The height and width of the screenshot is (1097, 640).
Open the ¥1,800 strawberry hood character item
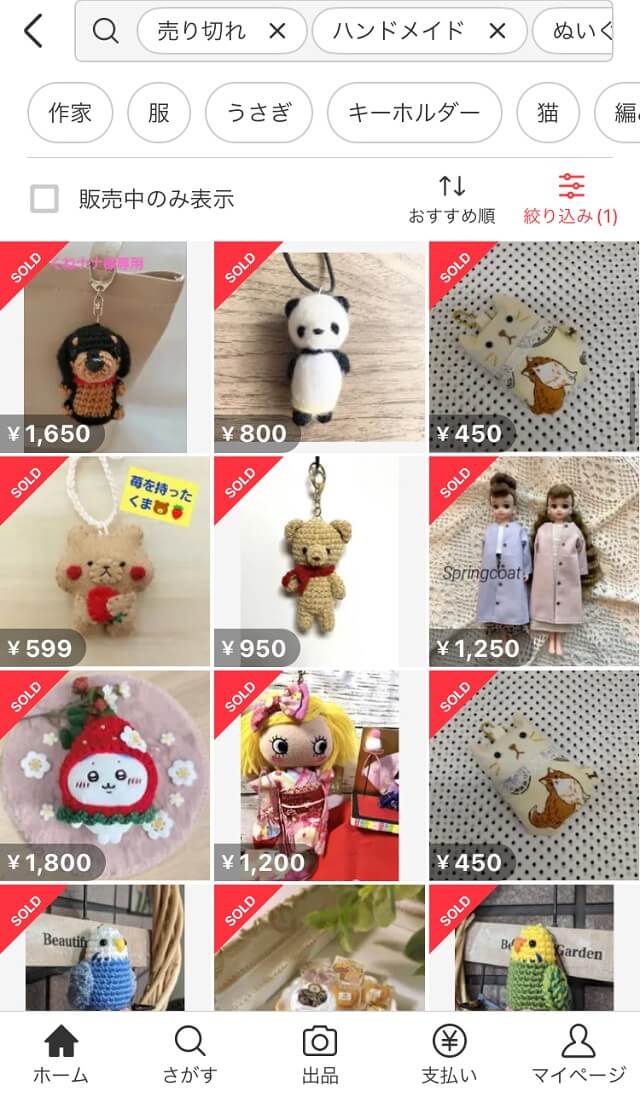coord(105,775)
